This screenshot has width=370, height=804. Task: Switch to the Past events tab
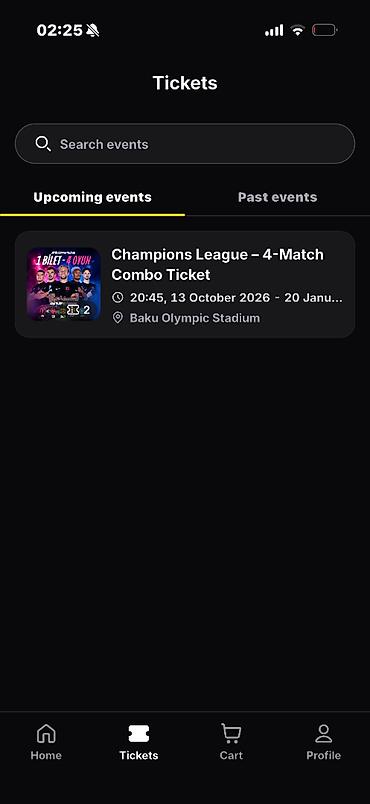coord(277,197)
